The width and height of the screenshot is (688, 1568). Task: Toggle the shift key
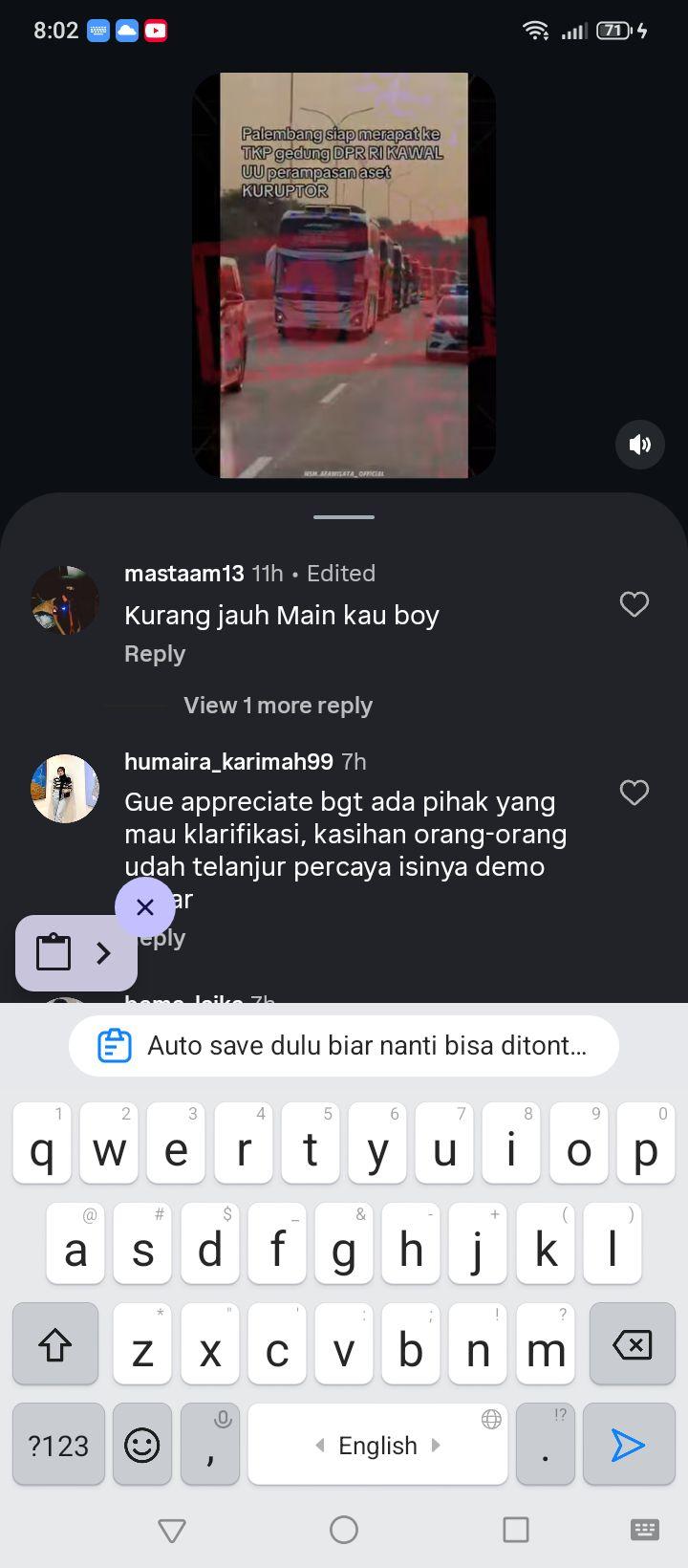coord(55,1344)
